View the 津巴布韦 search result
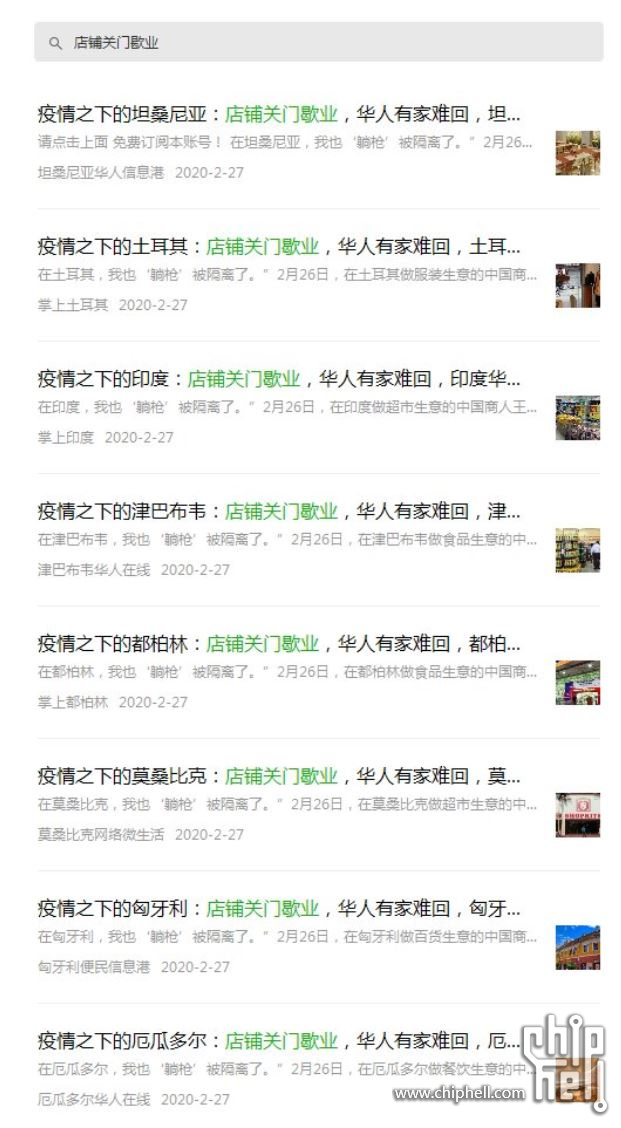 [x=280, y=511]
